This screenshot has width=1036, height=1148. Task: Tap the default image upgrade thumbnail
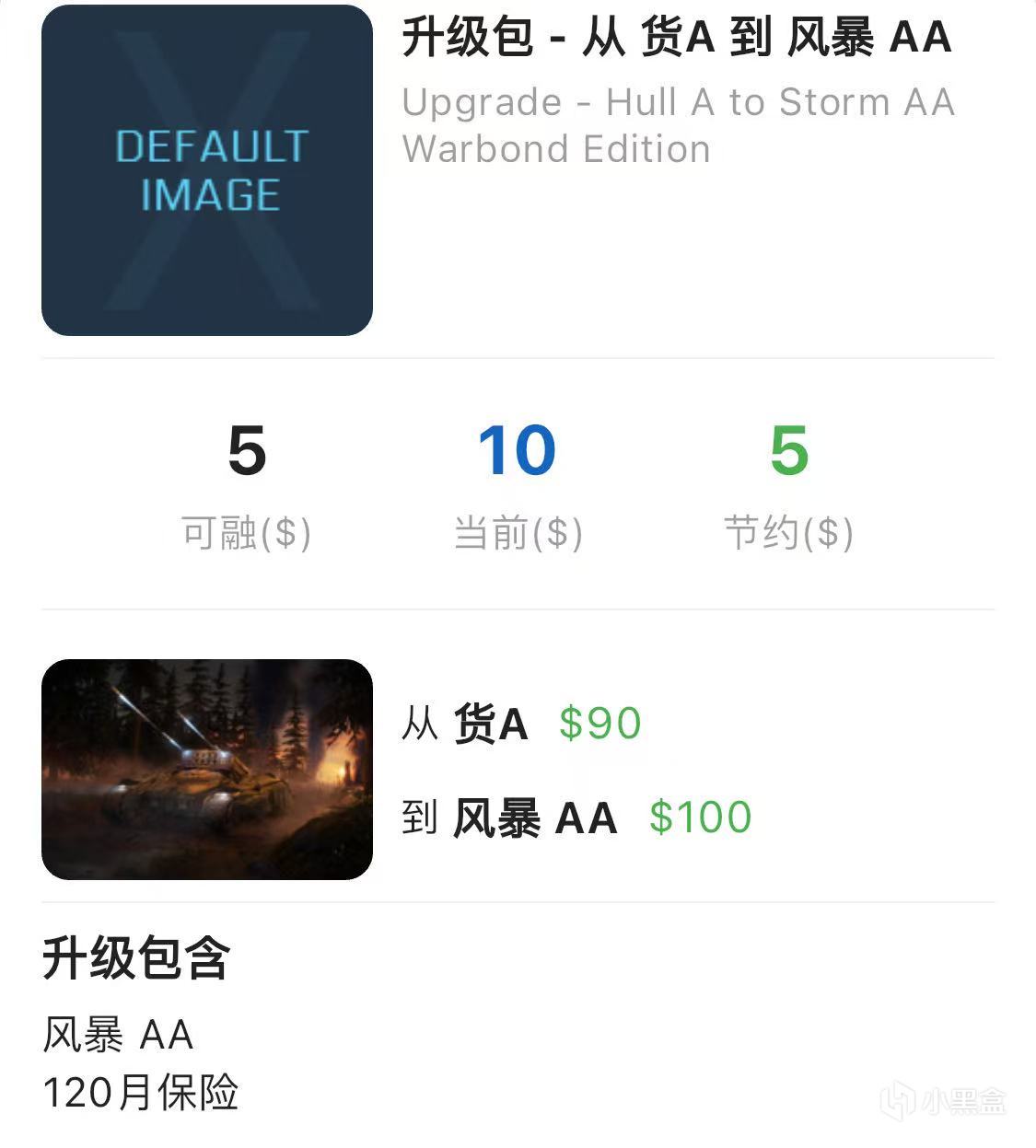(x=207, y=170)
